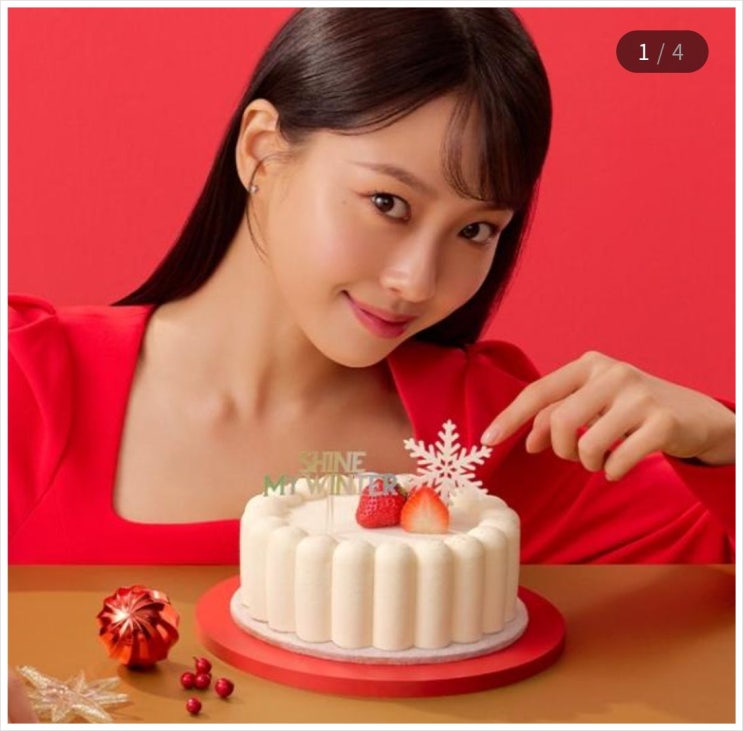Viewport: 743px width, 731px height.
Task: Open the cake advertisement photo full screen
Action: pyautogui.click(x=371, y=365)
